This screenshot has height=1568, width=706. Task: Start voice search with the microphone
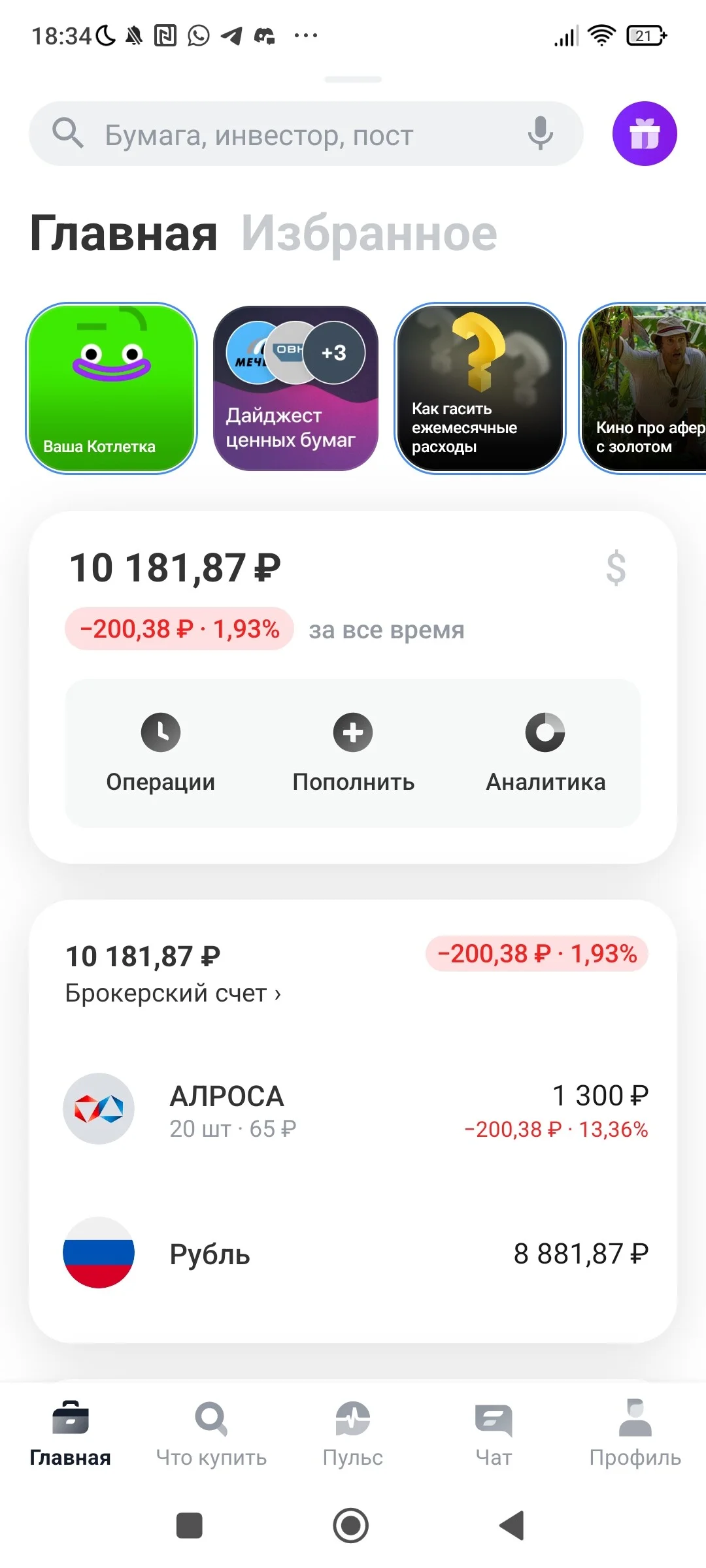click(541, 134)
